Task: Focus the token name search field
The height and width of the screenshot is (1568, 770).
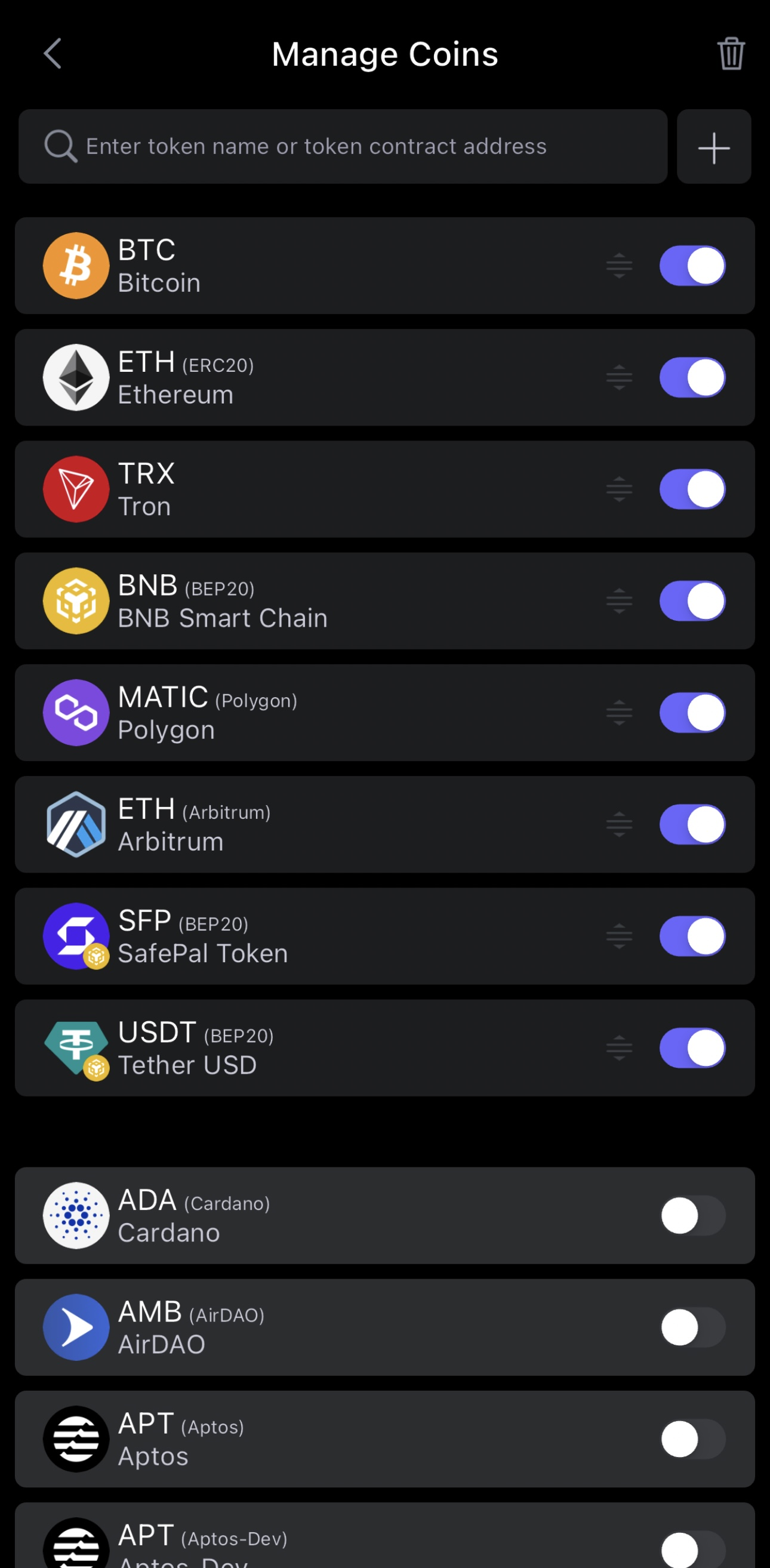Action: [x=343, y=147]
